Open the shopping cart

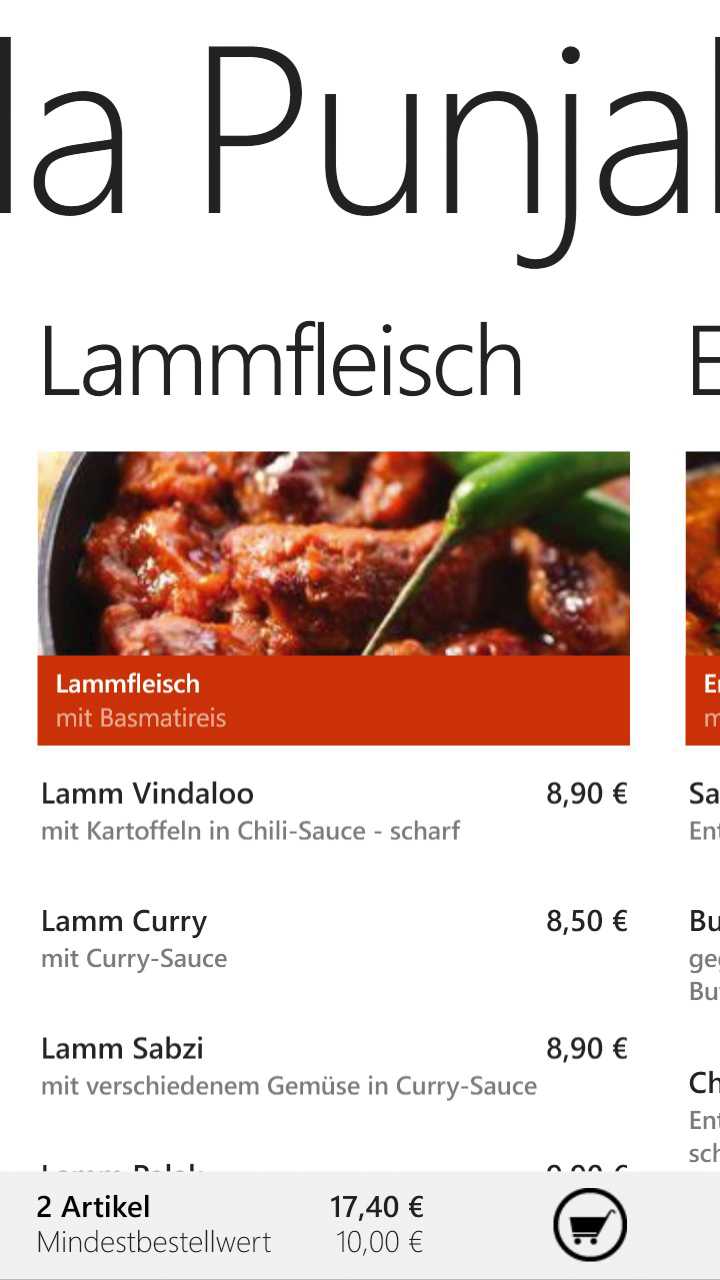[x=590, y=1224]
